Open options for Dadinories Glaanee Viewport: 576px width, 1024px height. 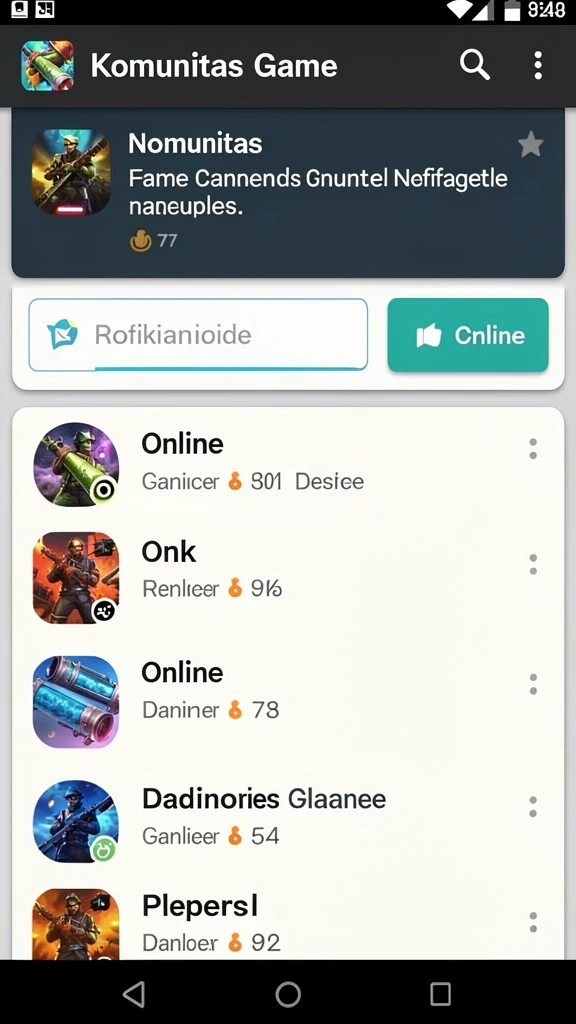[533, 807]
